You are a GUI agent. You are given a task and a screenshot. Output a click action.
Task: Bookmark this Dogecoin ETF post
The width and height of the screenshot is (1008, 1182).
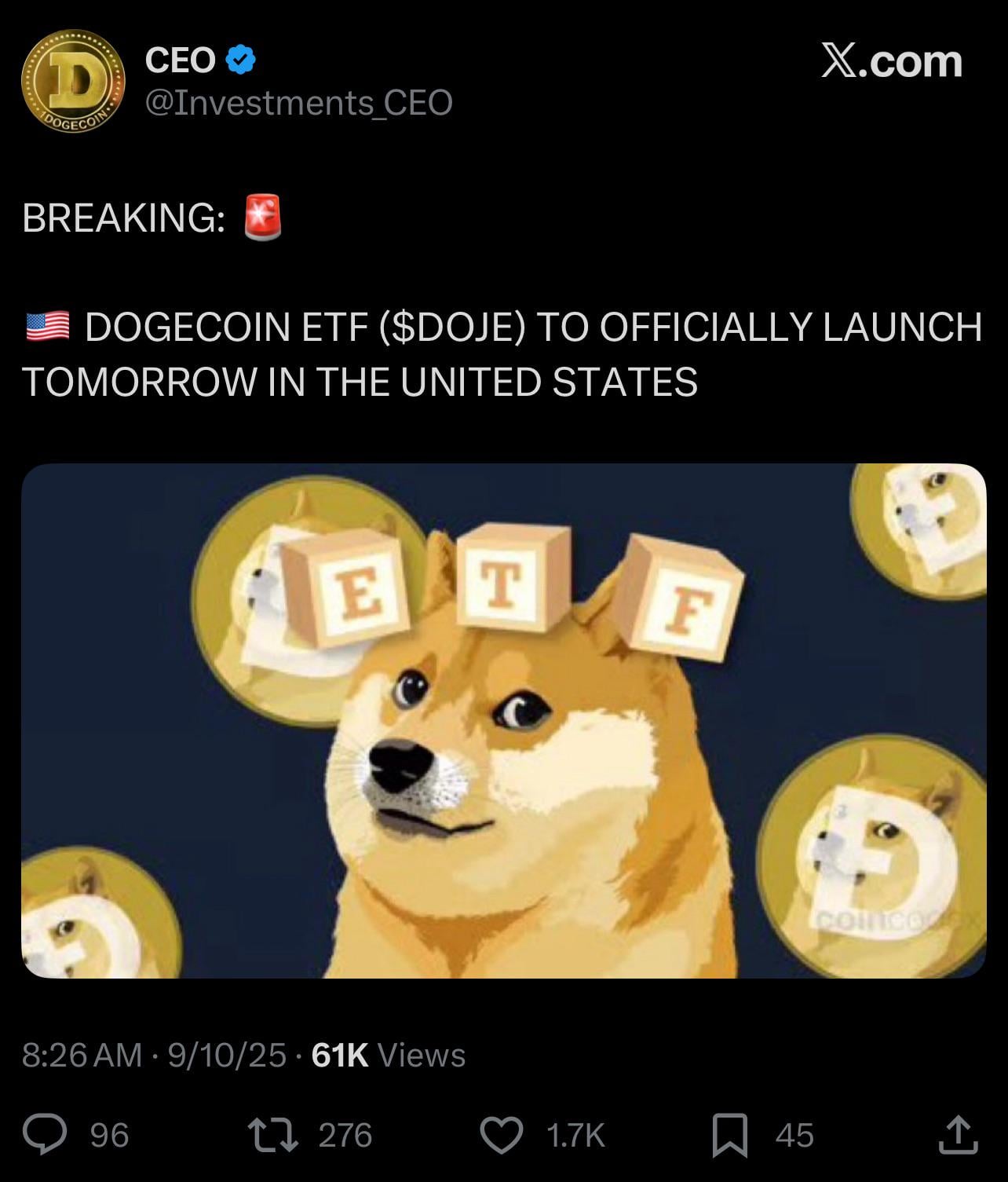pos(729,1136)
